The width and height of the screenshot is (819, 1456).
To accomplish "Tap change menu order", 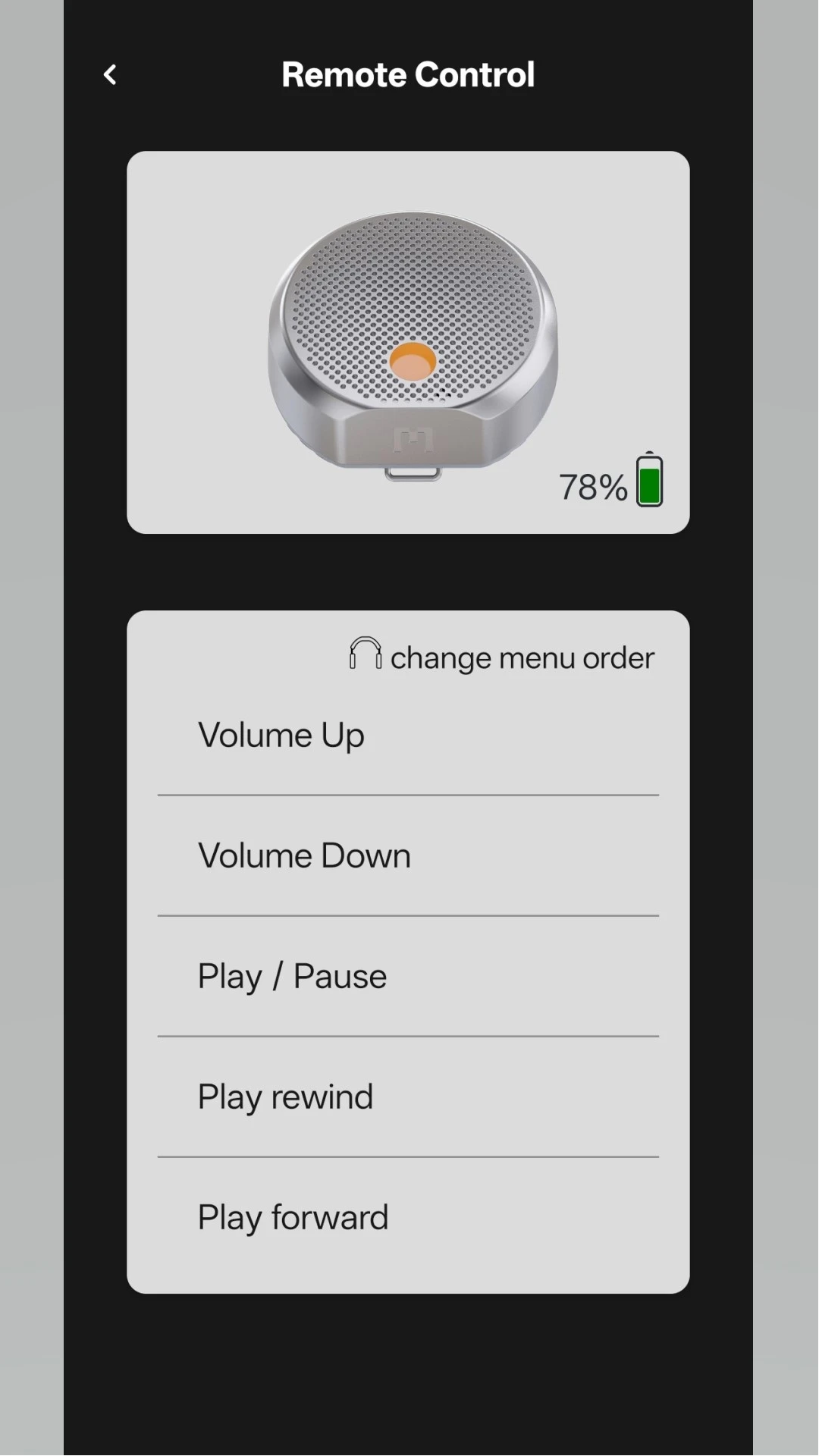I will pyautogui.click(x=502, y=657).
